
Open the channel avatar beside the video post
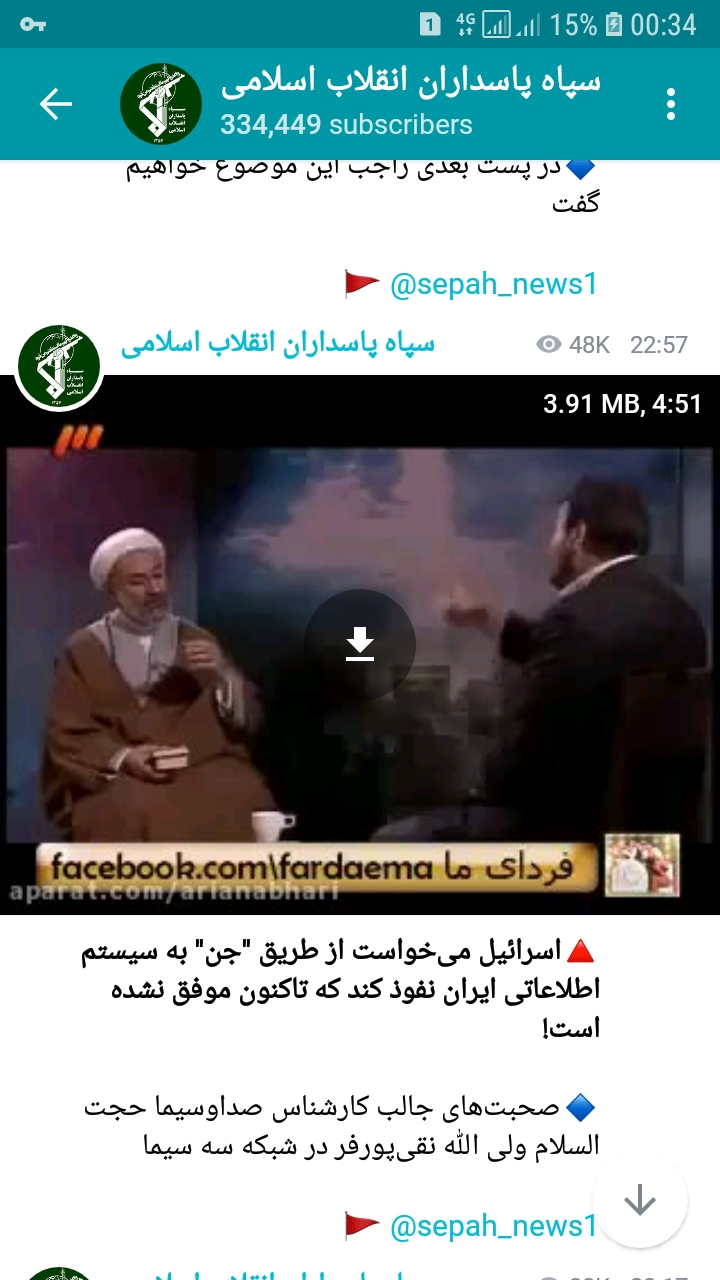coord(58,367)
